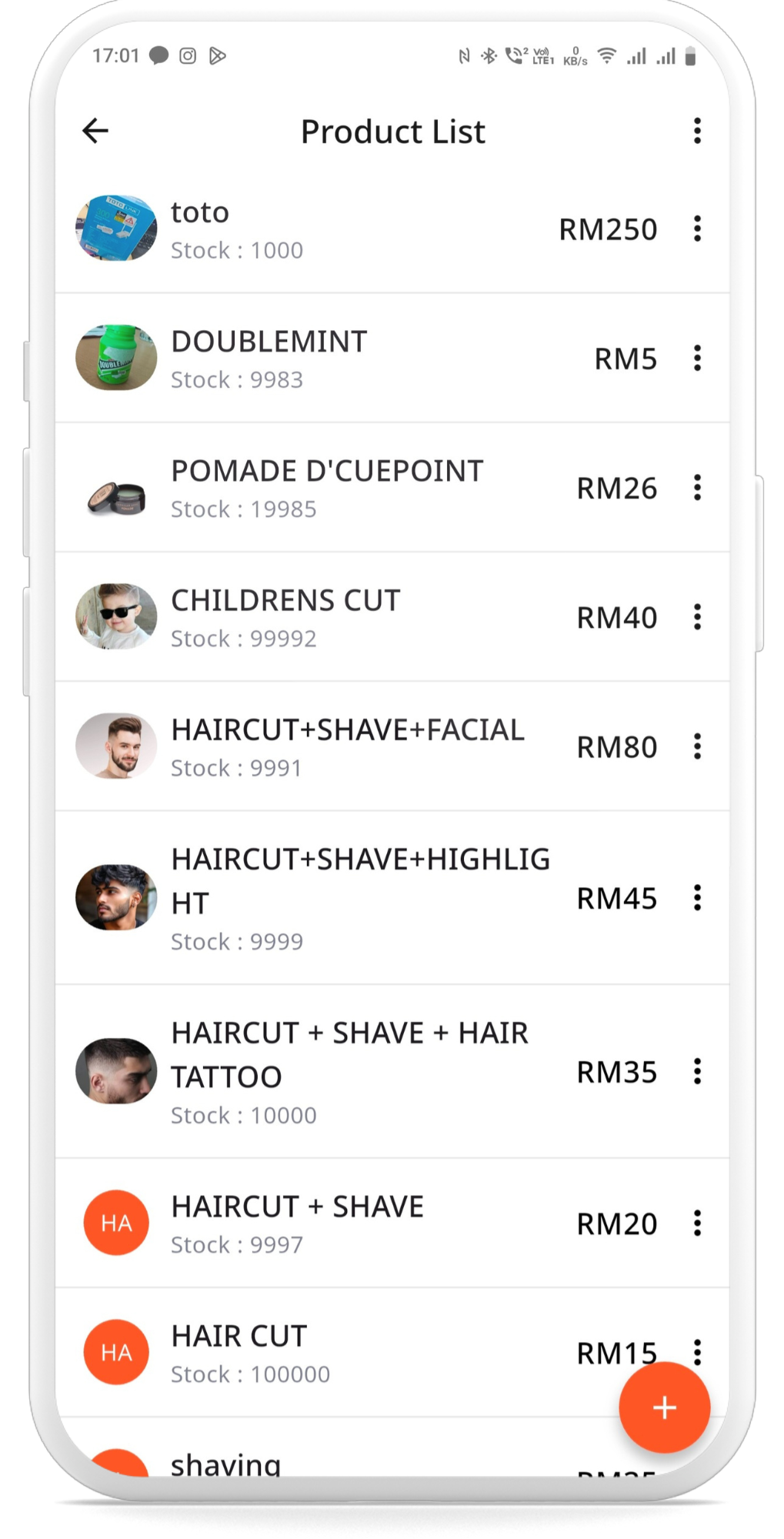
Task: Show options for HAIRCUT+SHAVE+HIGHLIGHT
Action: 697,897
